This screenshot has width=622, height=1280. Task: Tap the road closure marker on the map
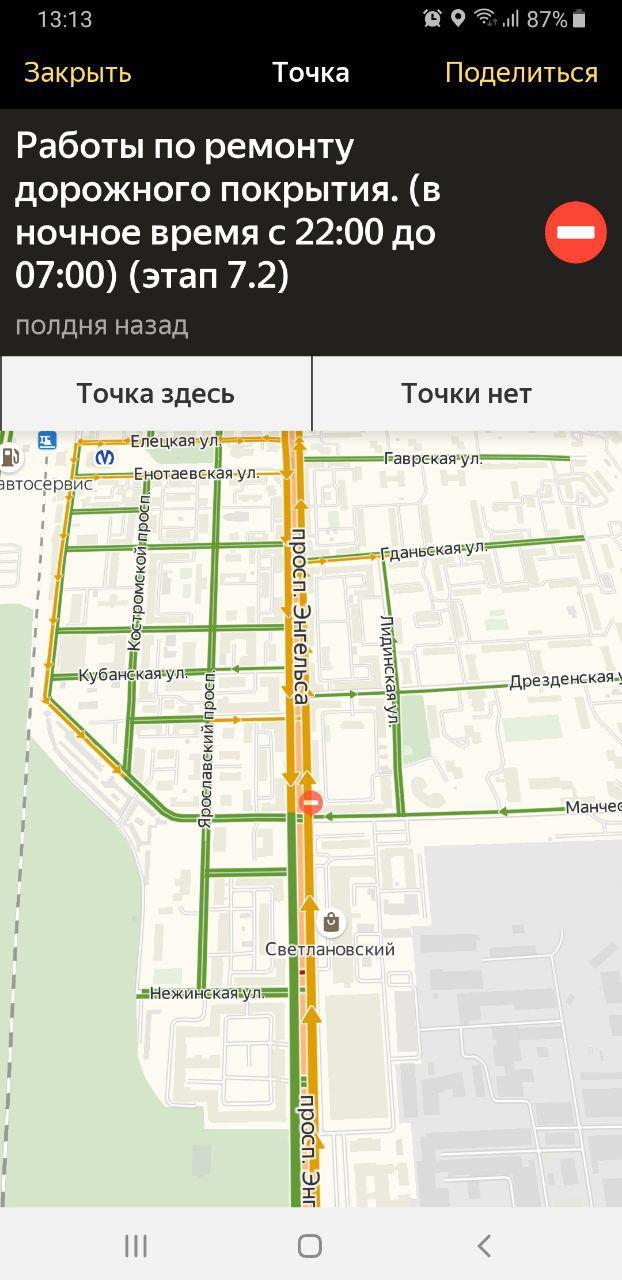click(311, 802)
